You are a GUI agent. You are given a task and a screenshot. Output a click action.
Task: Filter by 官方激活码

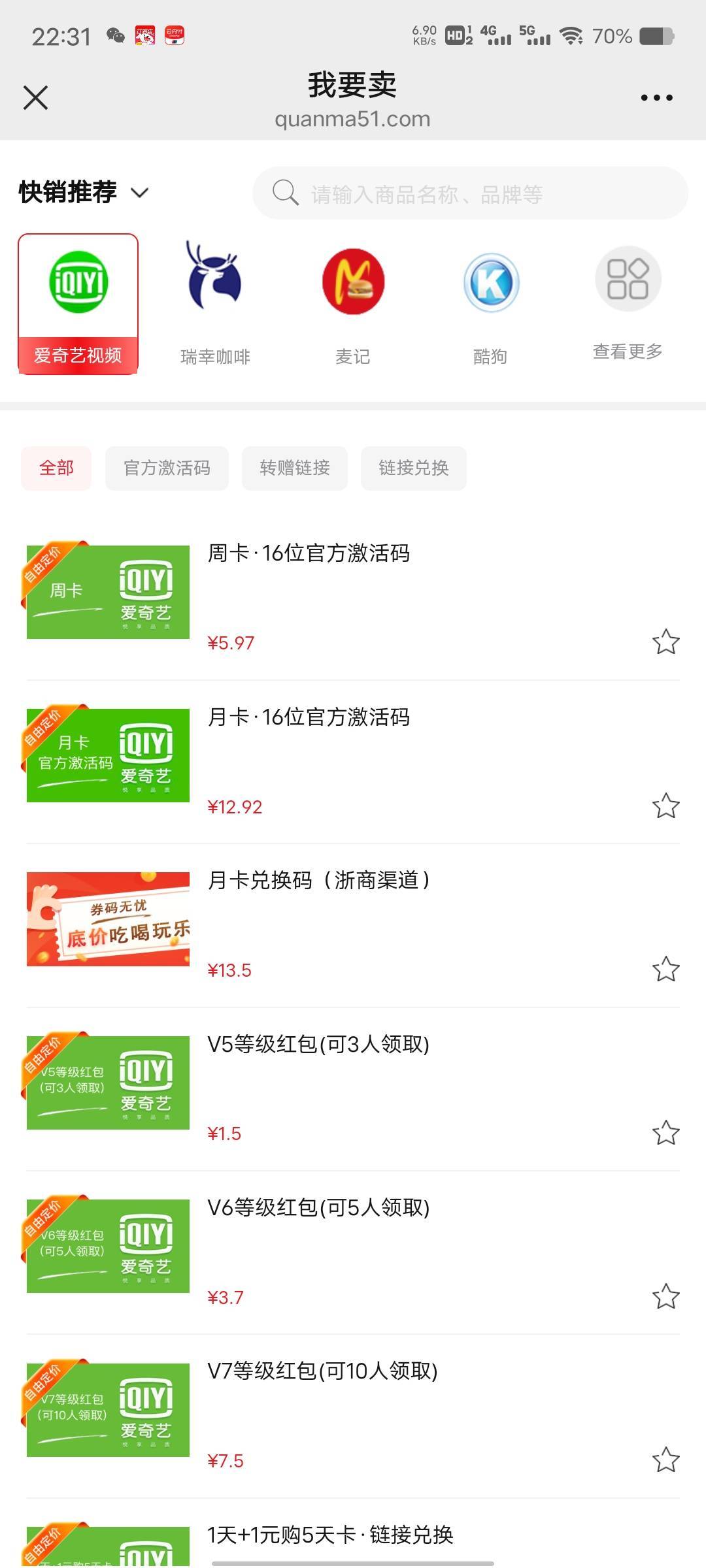click(167, 468)
